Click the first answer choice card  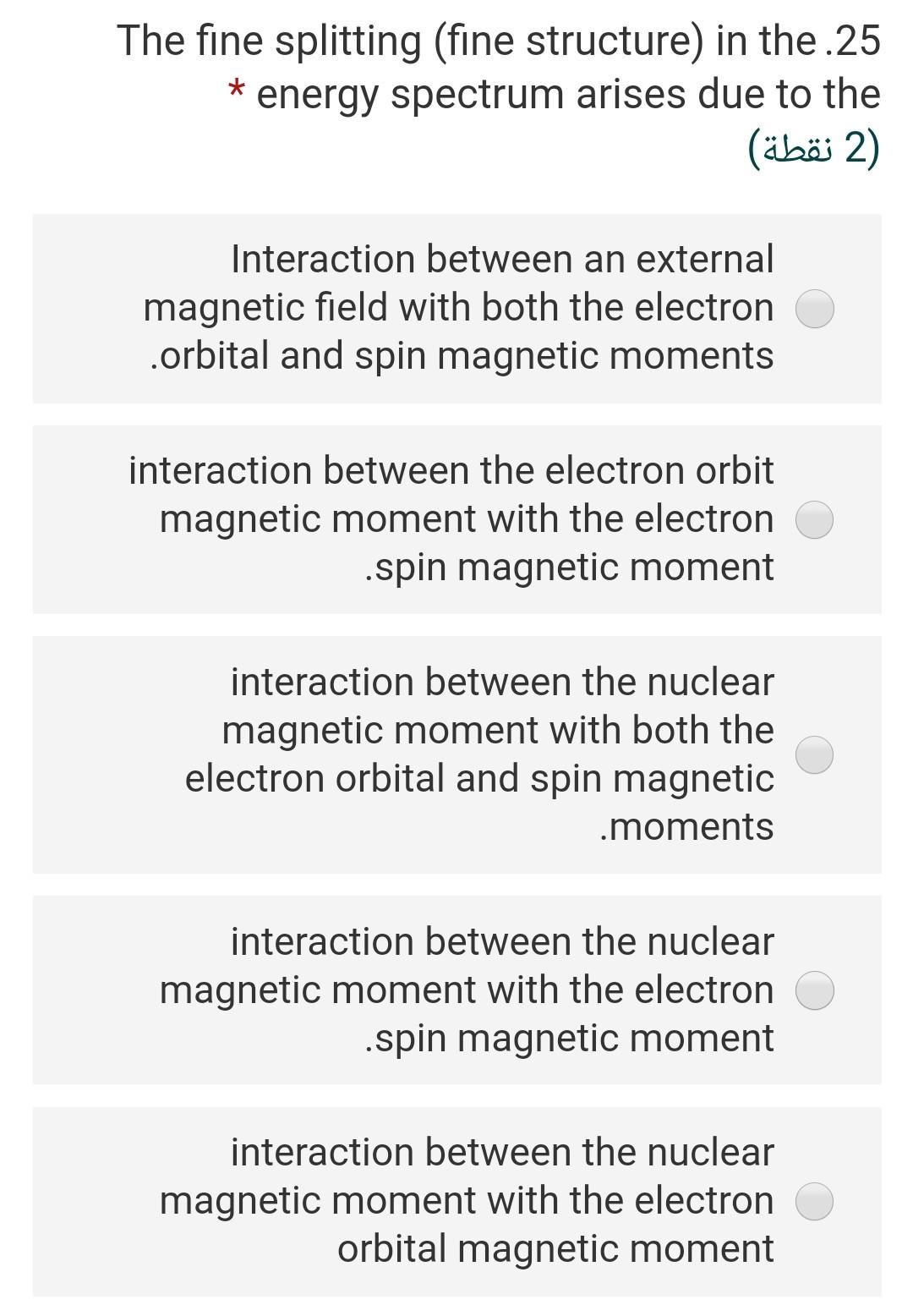coord(456,309)
